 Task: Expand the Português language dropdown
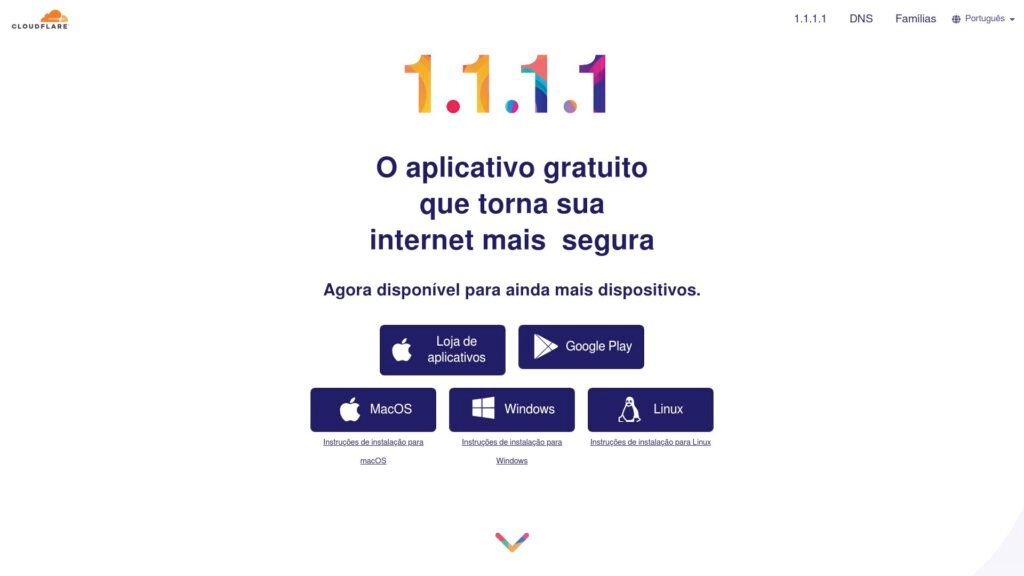(x=983, y=19)
